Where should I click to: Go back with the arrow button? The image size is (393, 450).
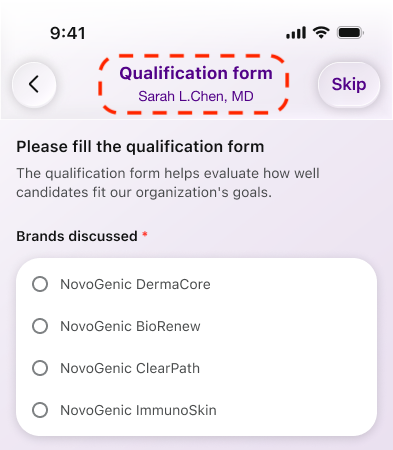pyautogui.click(x=34, y=84)
